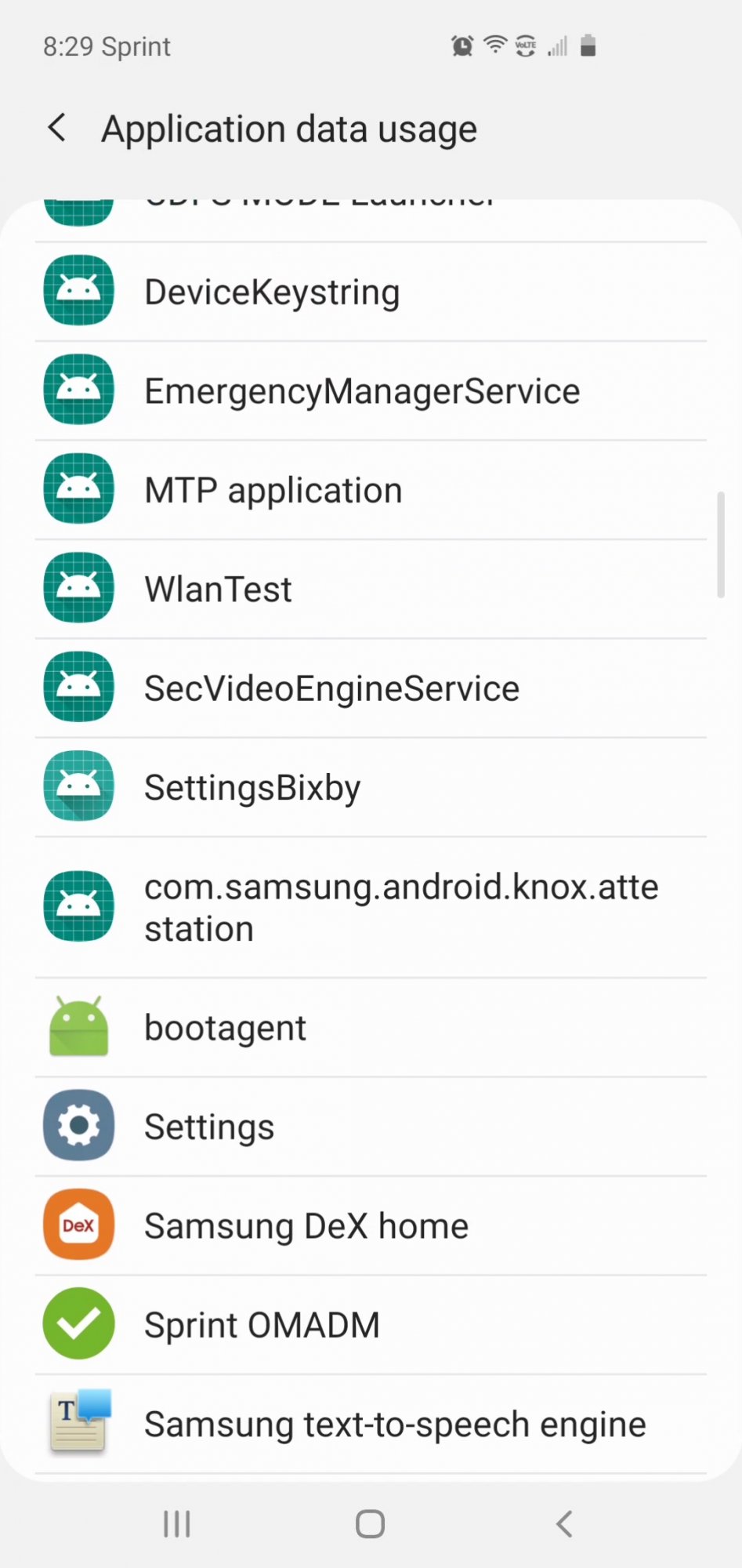View SecVideoEngineService data usage
This screenshot has width=742, height=1568.
[x=371, y=688]
